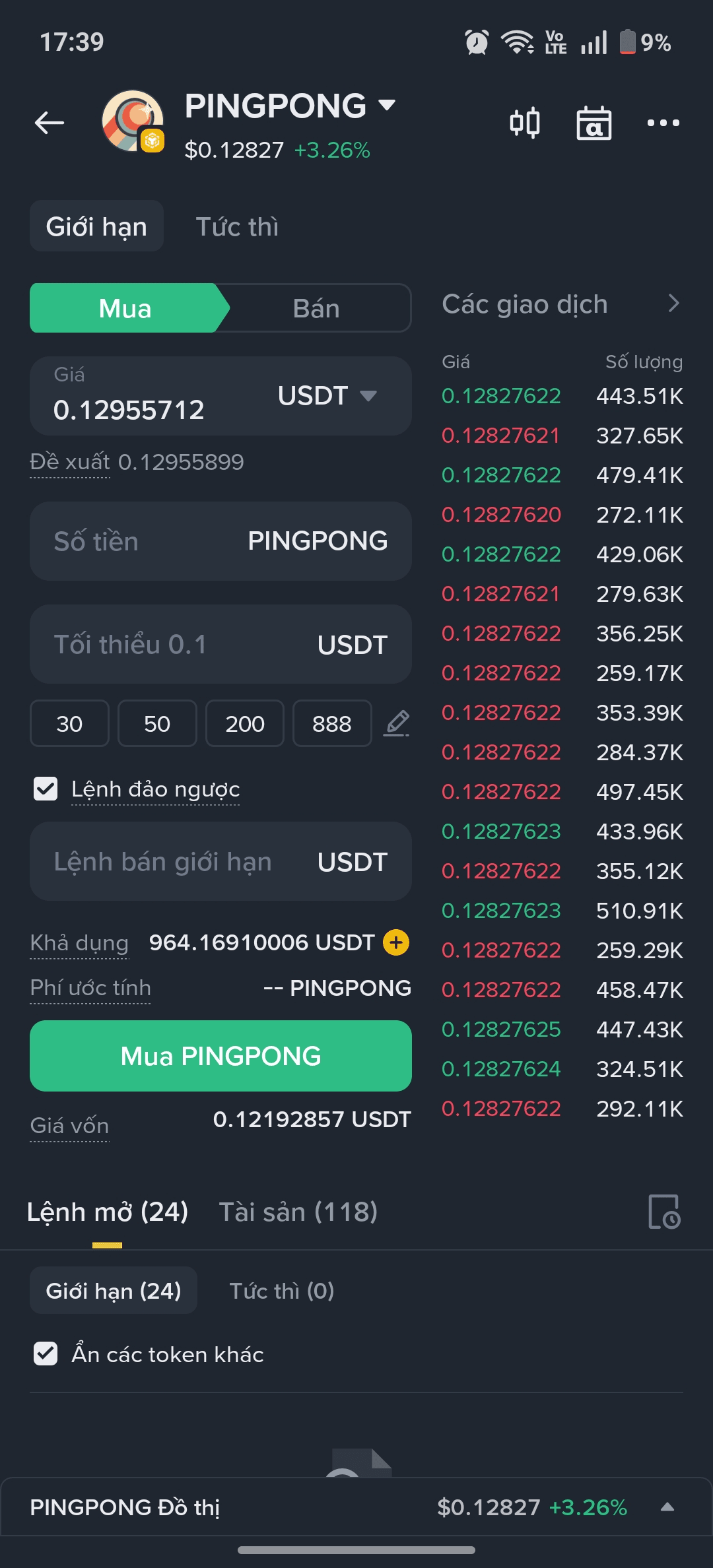Expand Các giao dịch trades list
Viewport: 713px width, 1568px height.
point(673,304)
